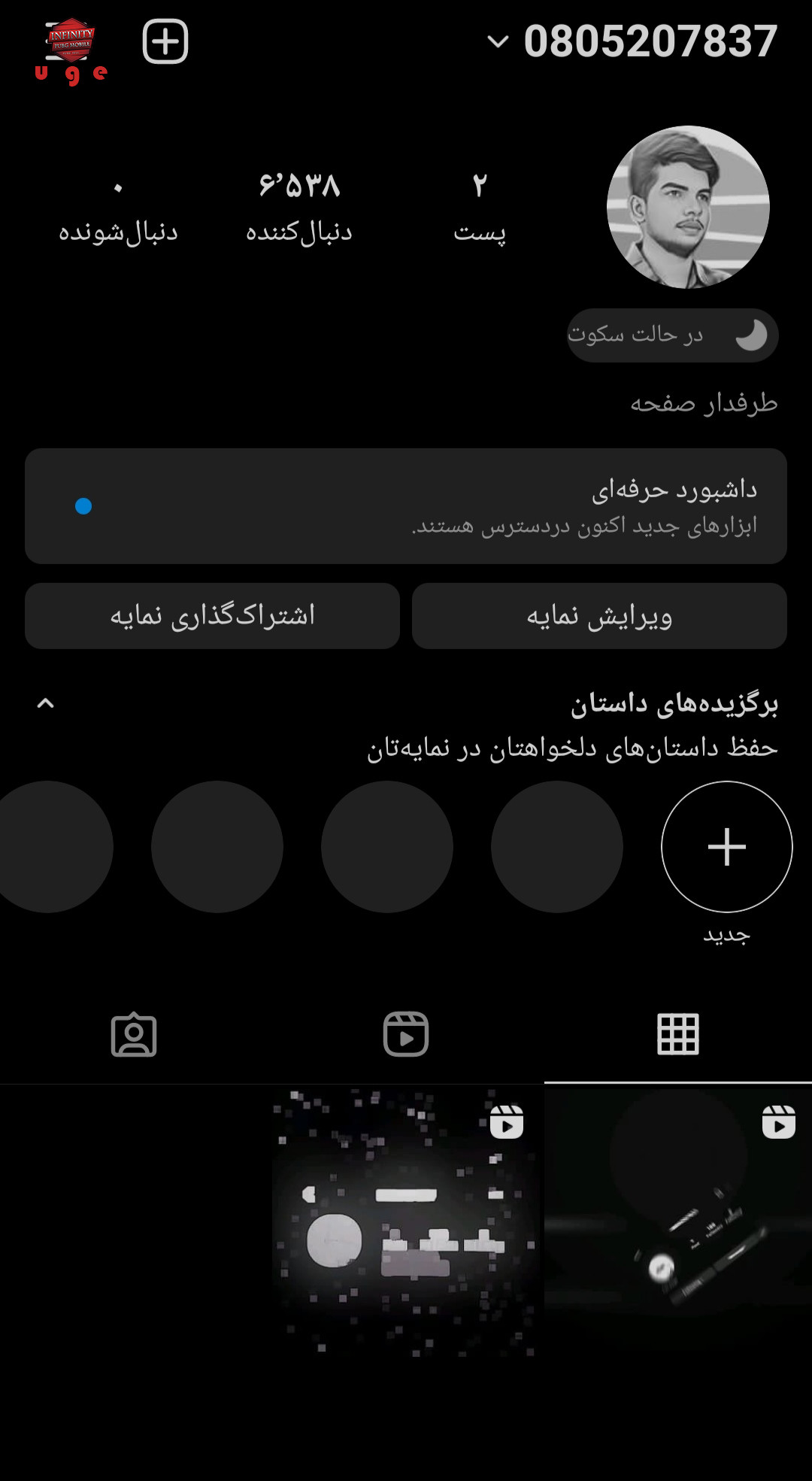Switch to the Reels tab
Screen dimensions: 812x1481
(x=406, y=1034)
